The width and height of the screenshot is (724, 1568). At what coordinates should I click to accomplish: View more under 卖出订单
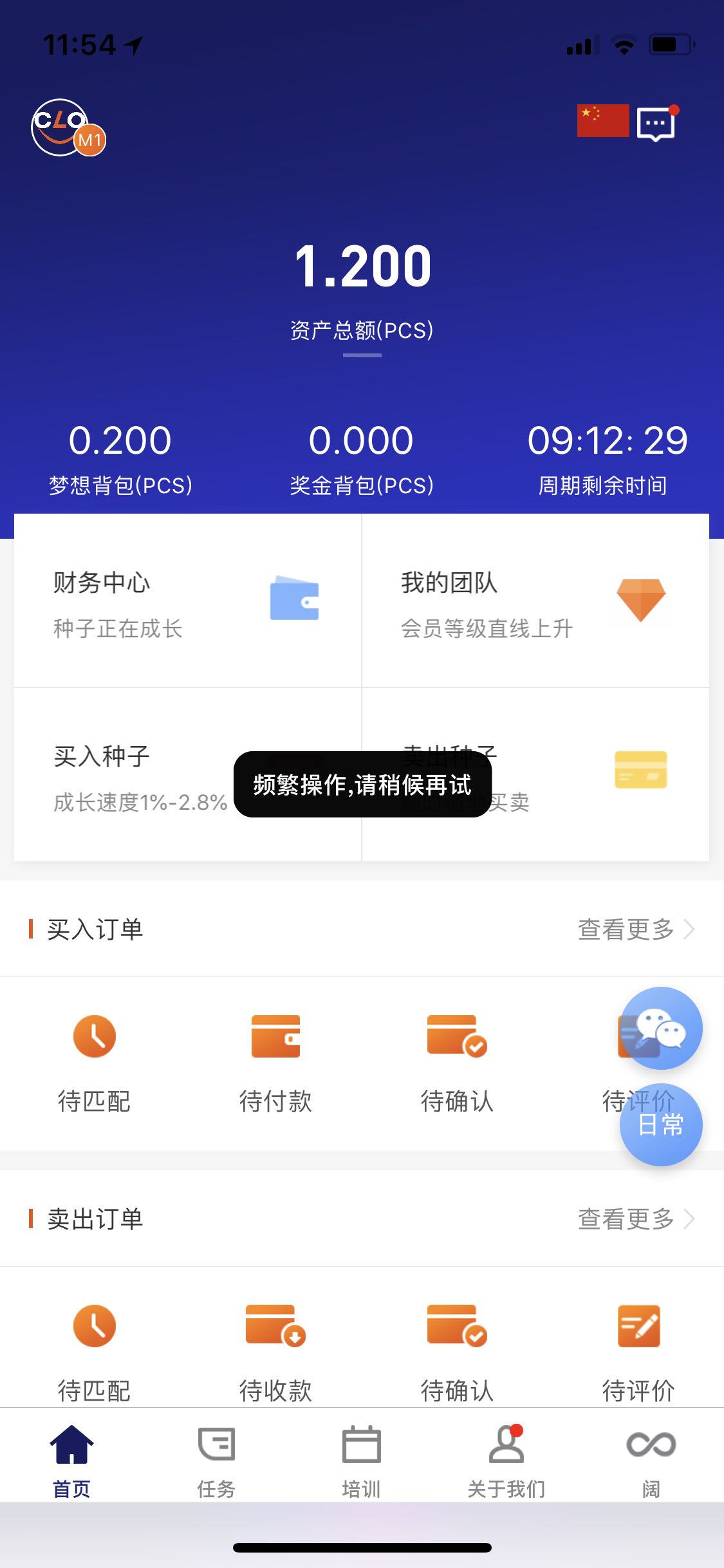point(635,1219)
